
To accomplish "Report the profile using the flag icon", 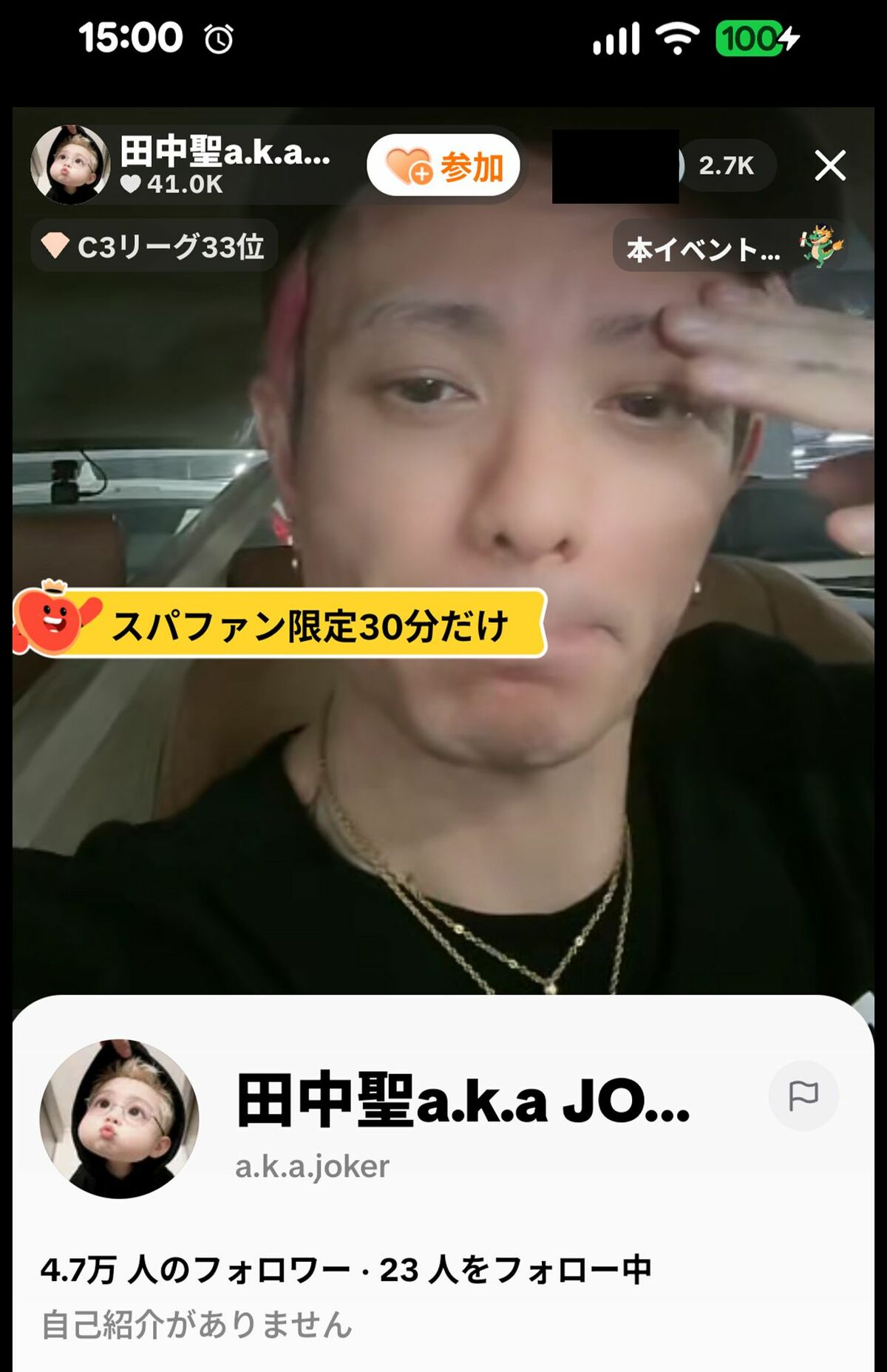I will [803, 1096].
